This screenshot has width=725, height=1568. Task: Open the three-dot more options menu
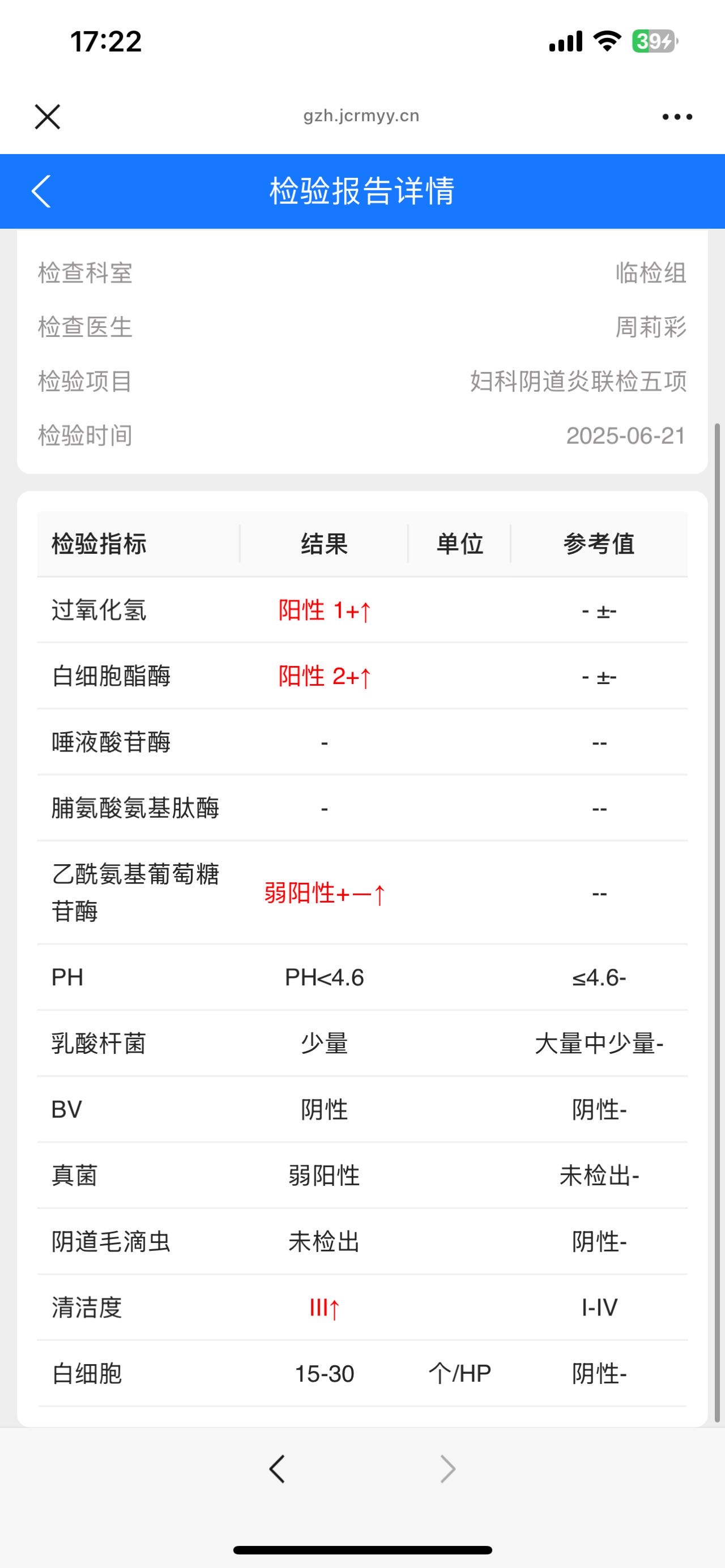(677, 117)
